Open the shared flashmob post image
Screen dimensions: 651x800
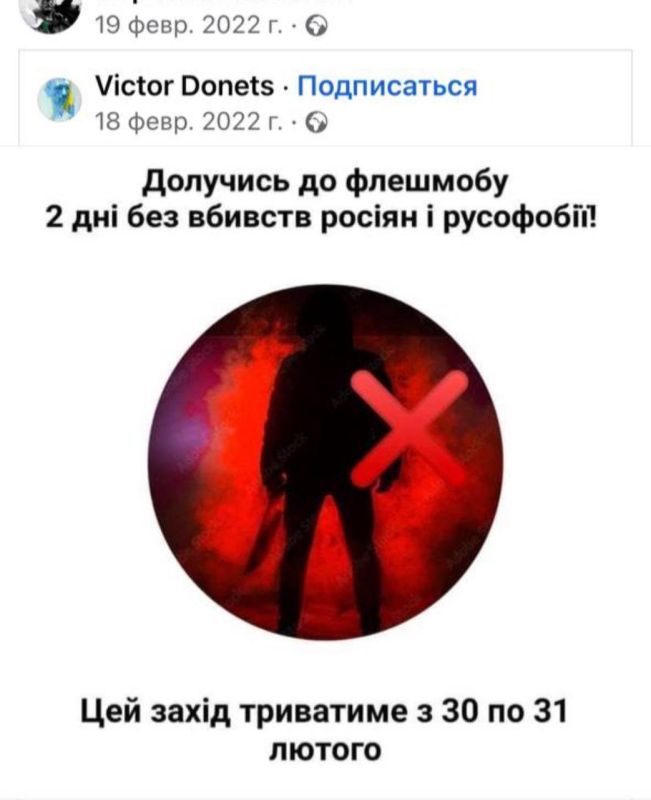pos(325,461)
